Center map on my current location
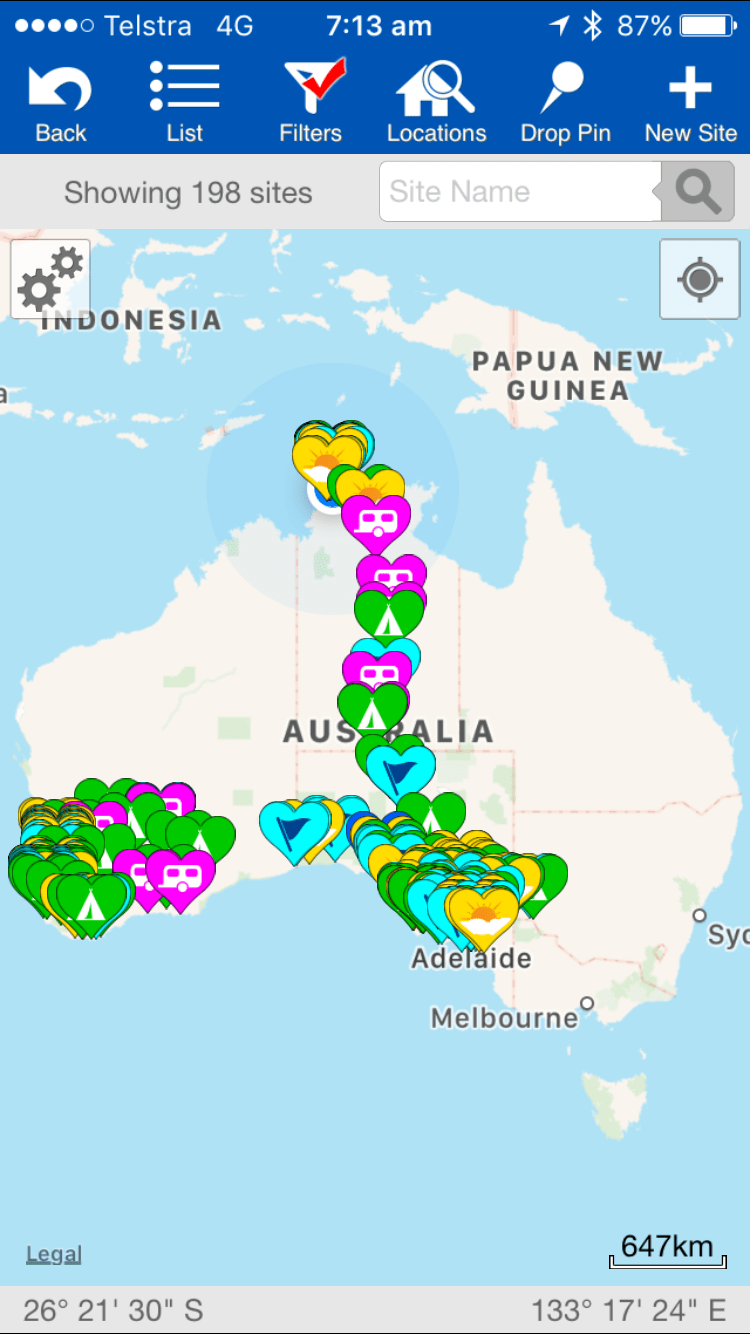Screen dimensions: 750x1334 pos(699,279)
